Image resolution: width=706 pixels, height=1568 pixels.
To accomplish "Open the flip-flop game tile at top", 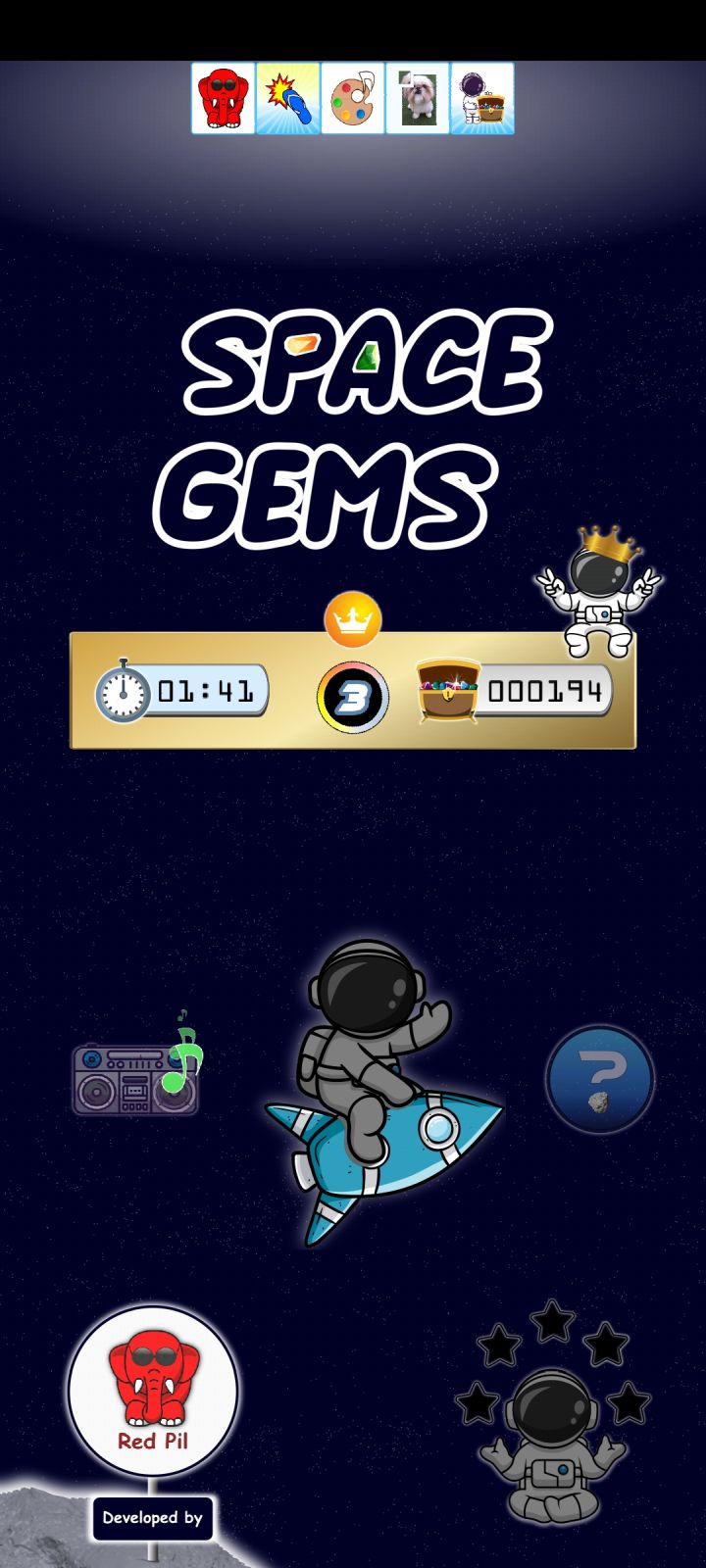I will 288,98.
